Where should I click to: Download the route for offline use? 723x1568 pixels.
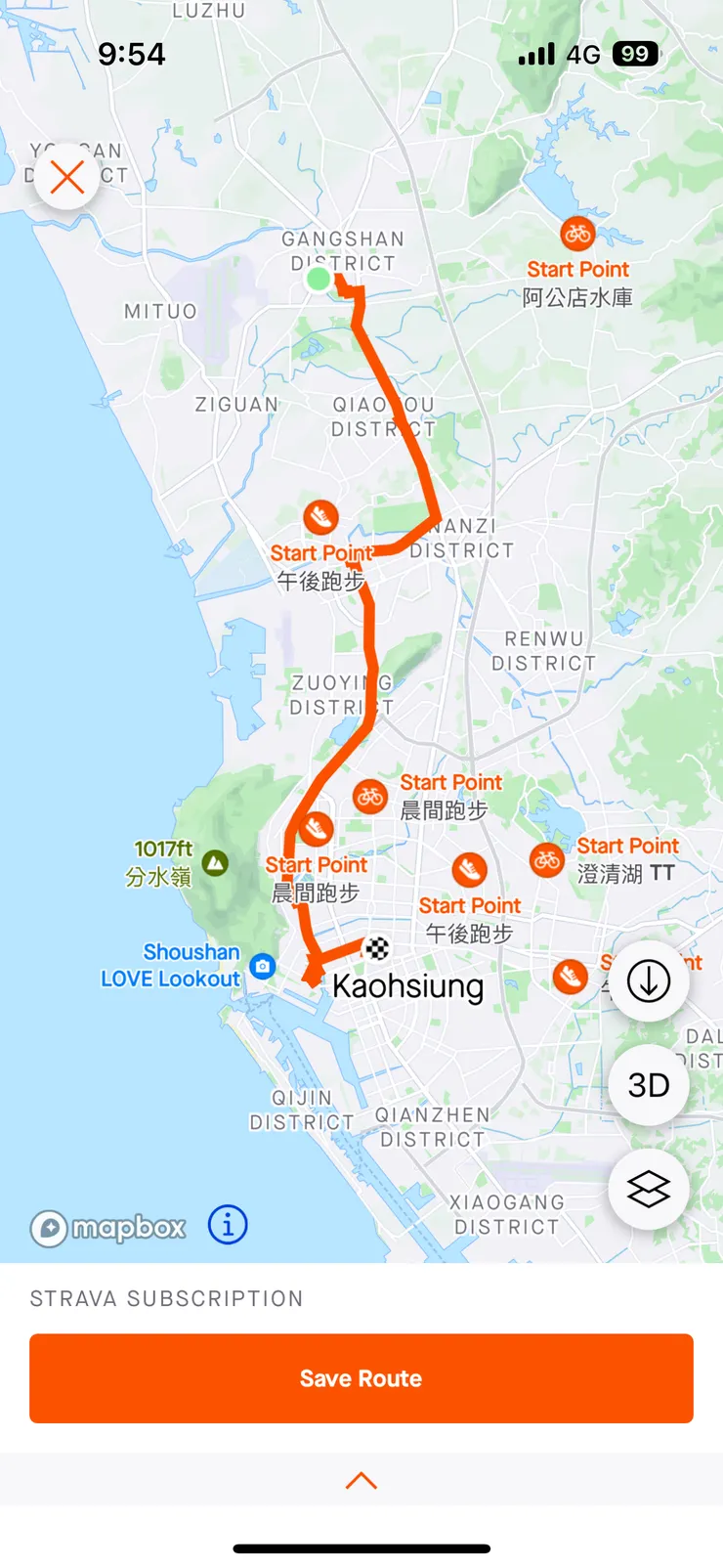648,980
